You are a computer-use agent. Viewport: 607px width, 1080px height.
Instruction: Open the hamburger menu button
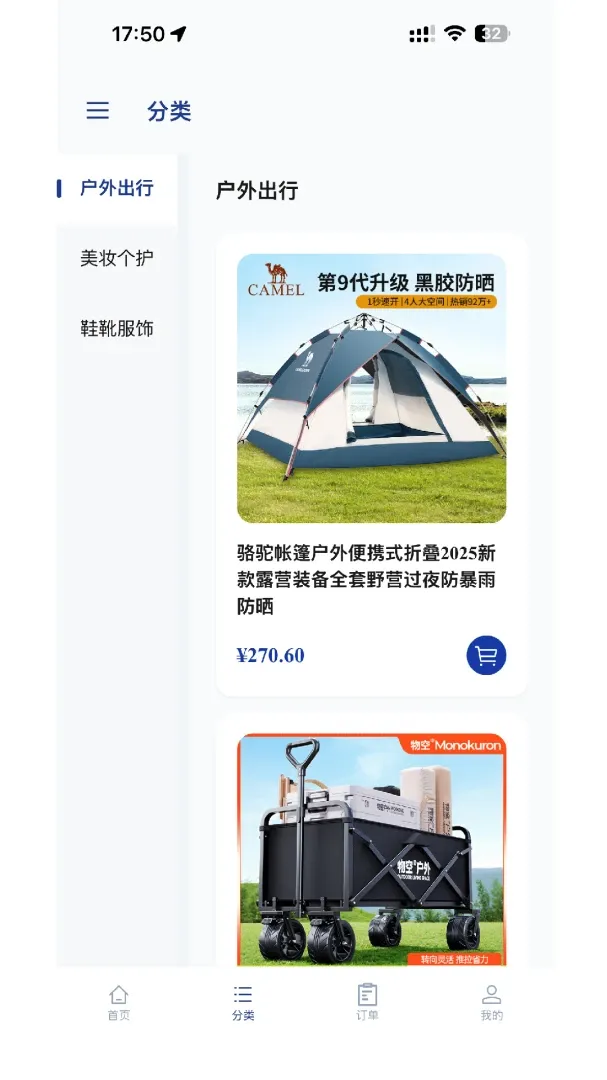pyautogui.click(x=97, y=110)
